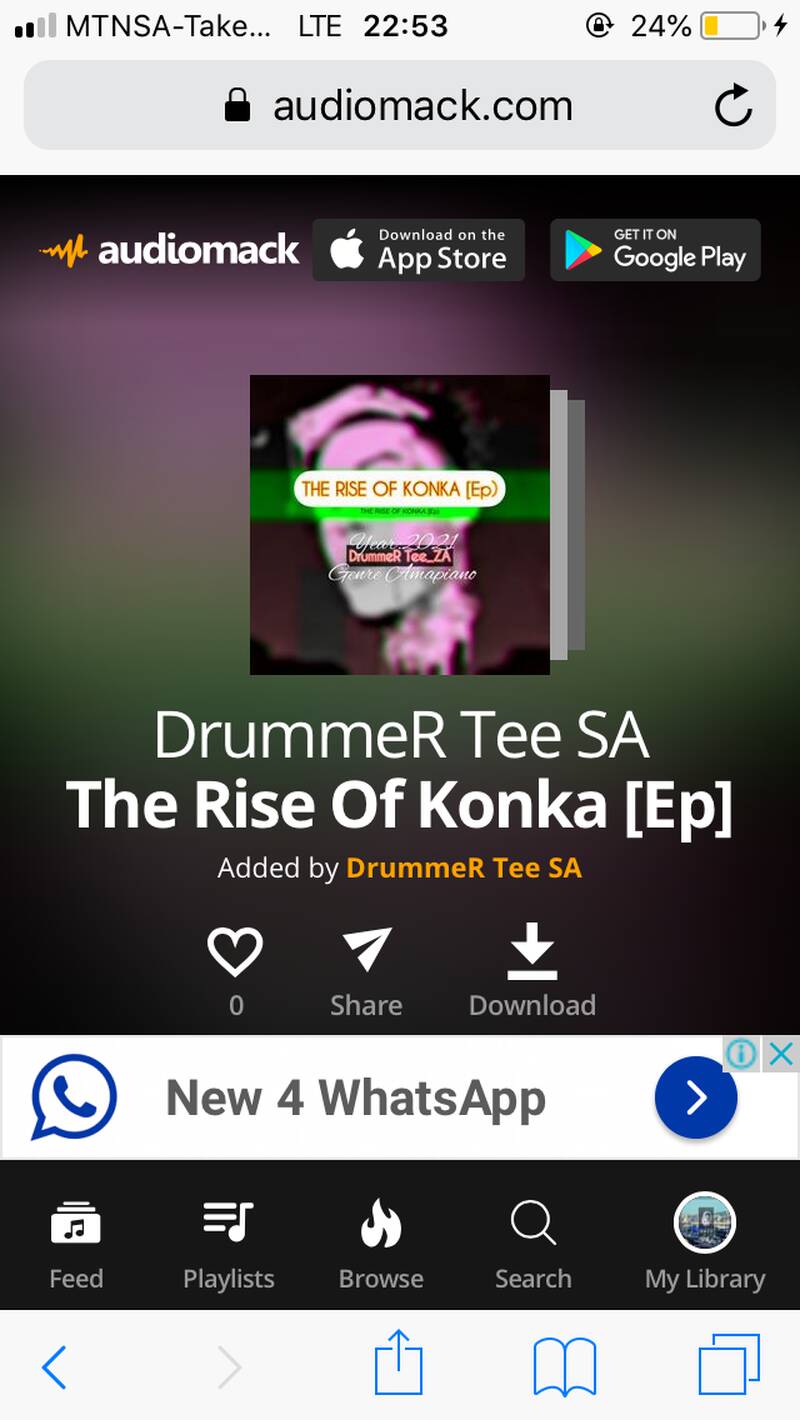Open the Get it on Google Play badge
The image size is (800, 1420).
tap(655, 250)
